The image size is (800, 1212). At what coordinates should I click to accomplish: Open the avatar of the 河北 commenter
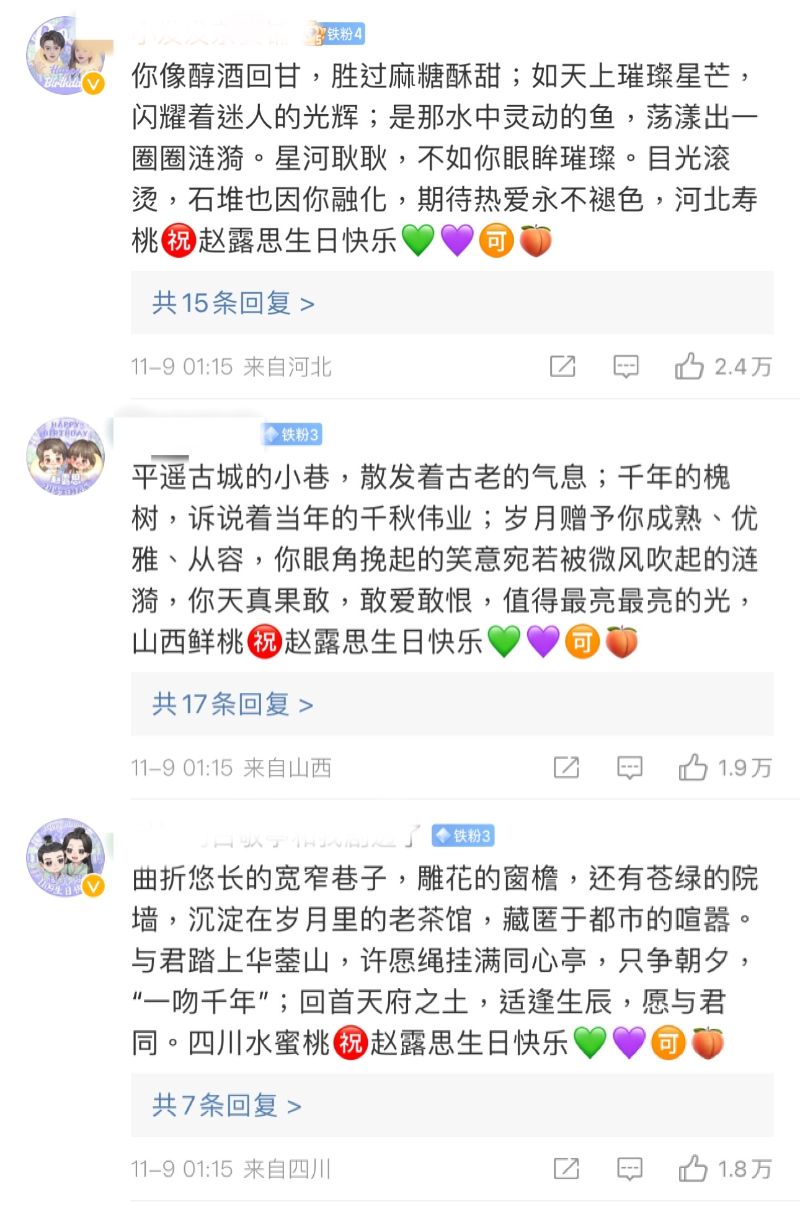pyautogui.click(x=65, y=57)
